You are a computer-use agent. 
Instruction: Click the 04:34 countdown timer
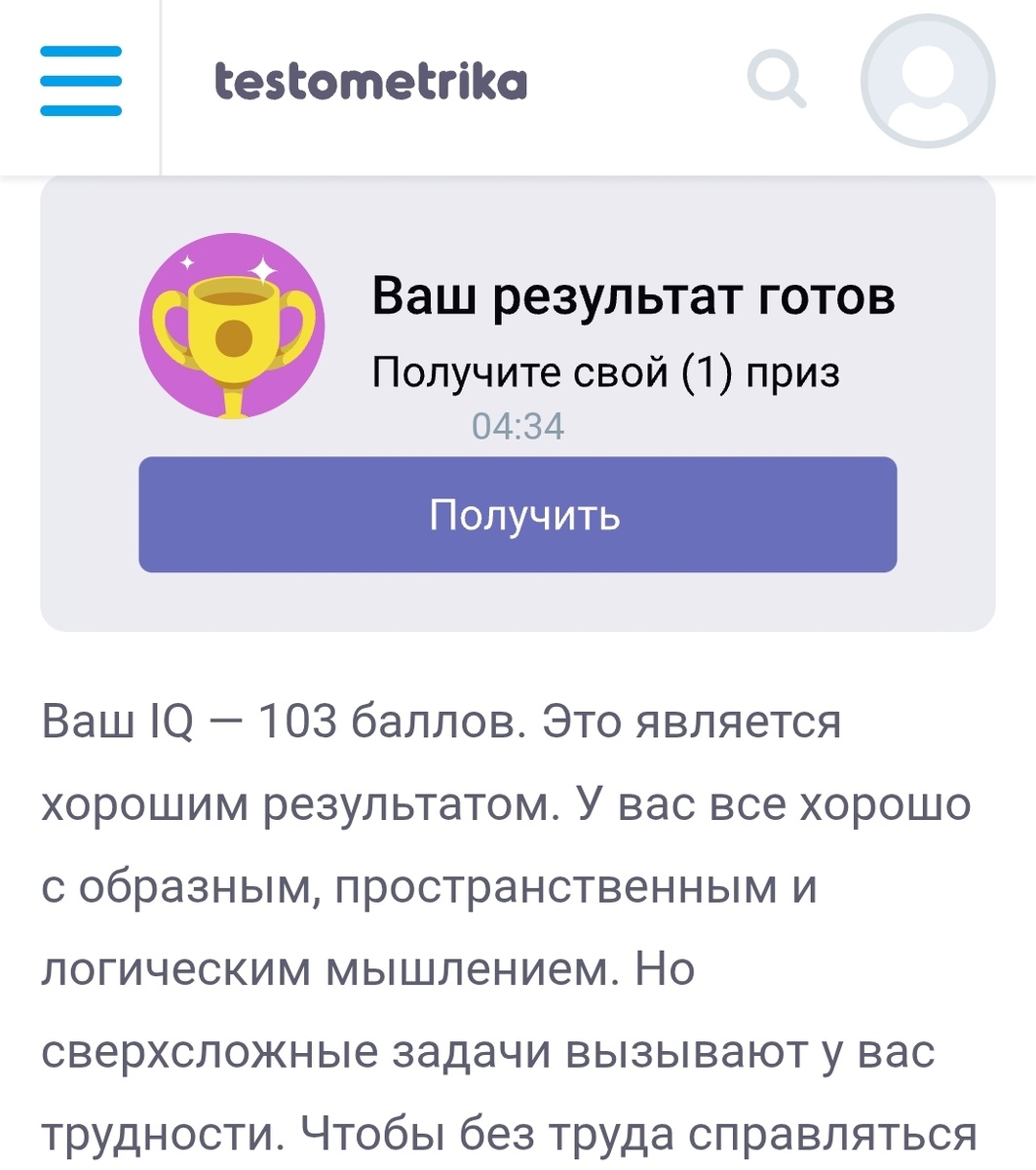pos(518,425)
